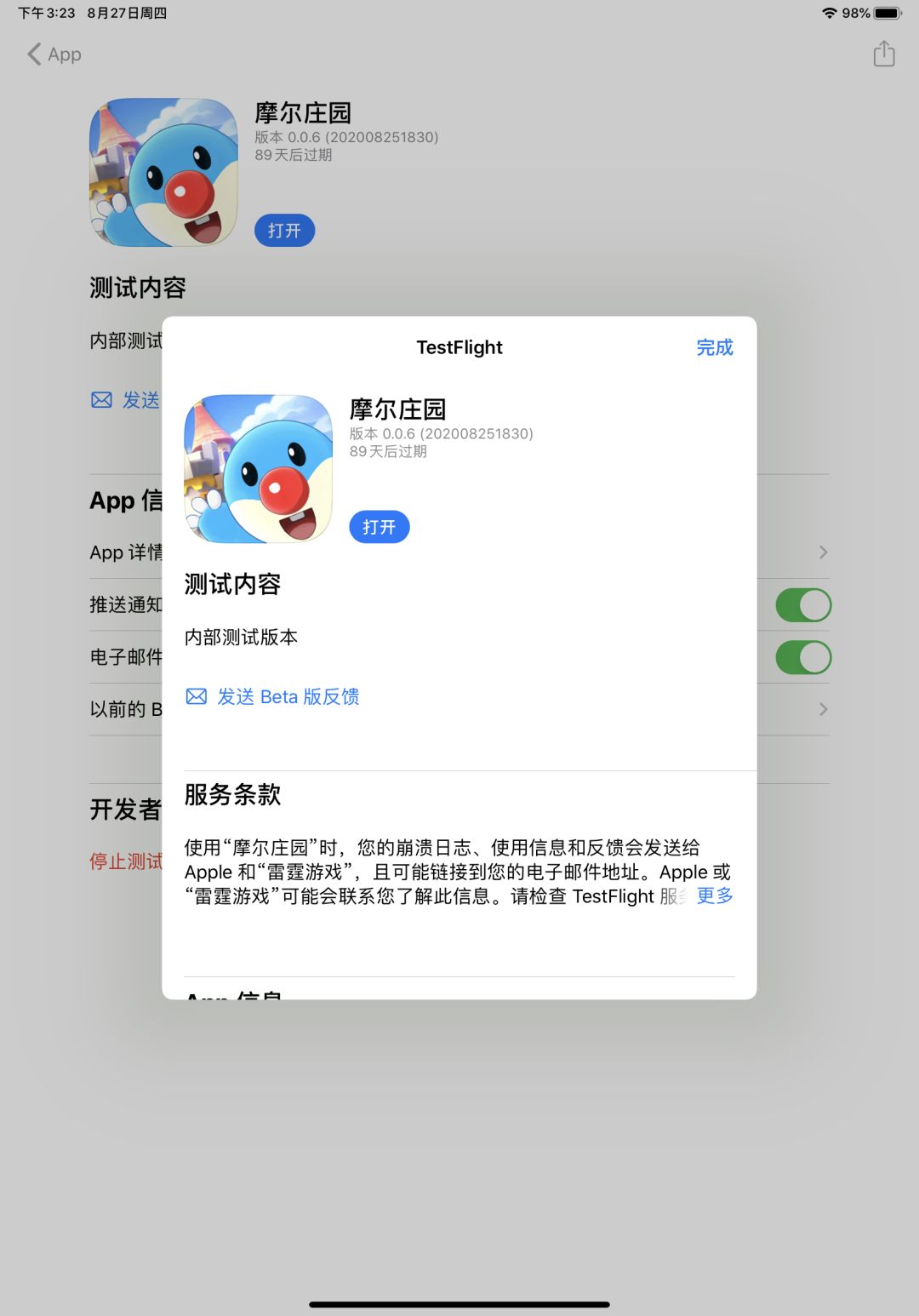Tap the envelope icon beside Beta feedback

pos(197,695)
